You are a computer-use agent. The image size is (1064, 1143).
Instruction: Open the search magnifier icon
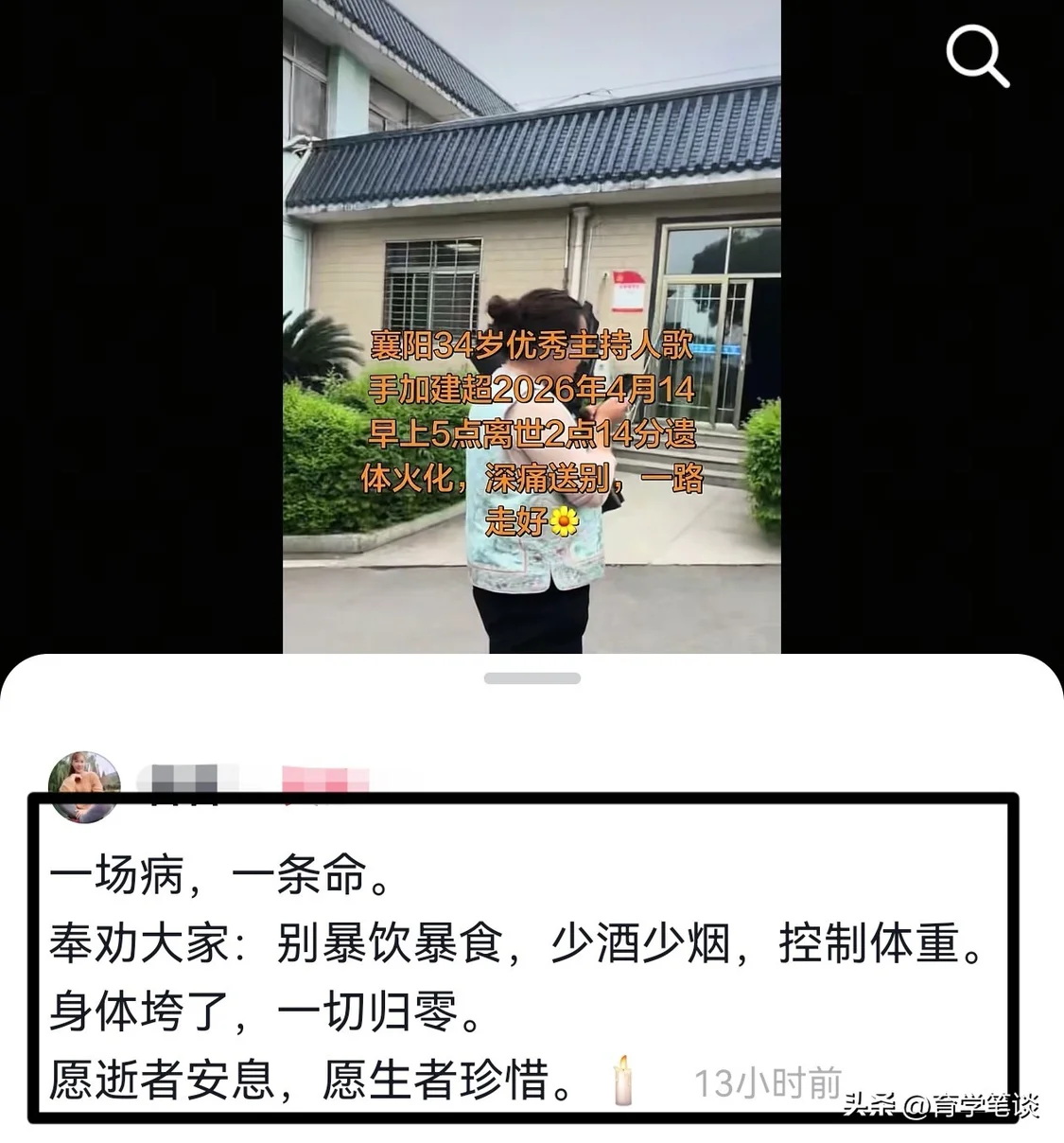(x=977, y=57)
